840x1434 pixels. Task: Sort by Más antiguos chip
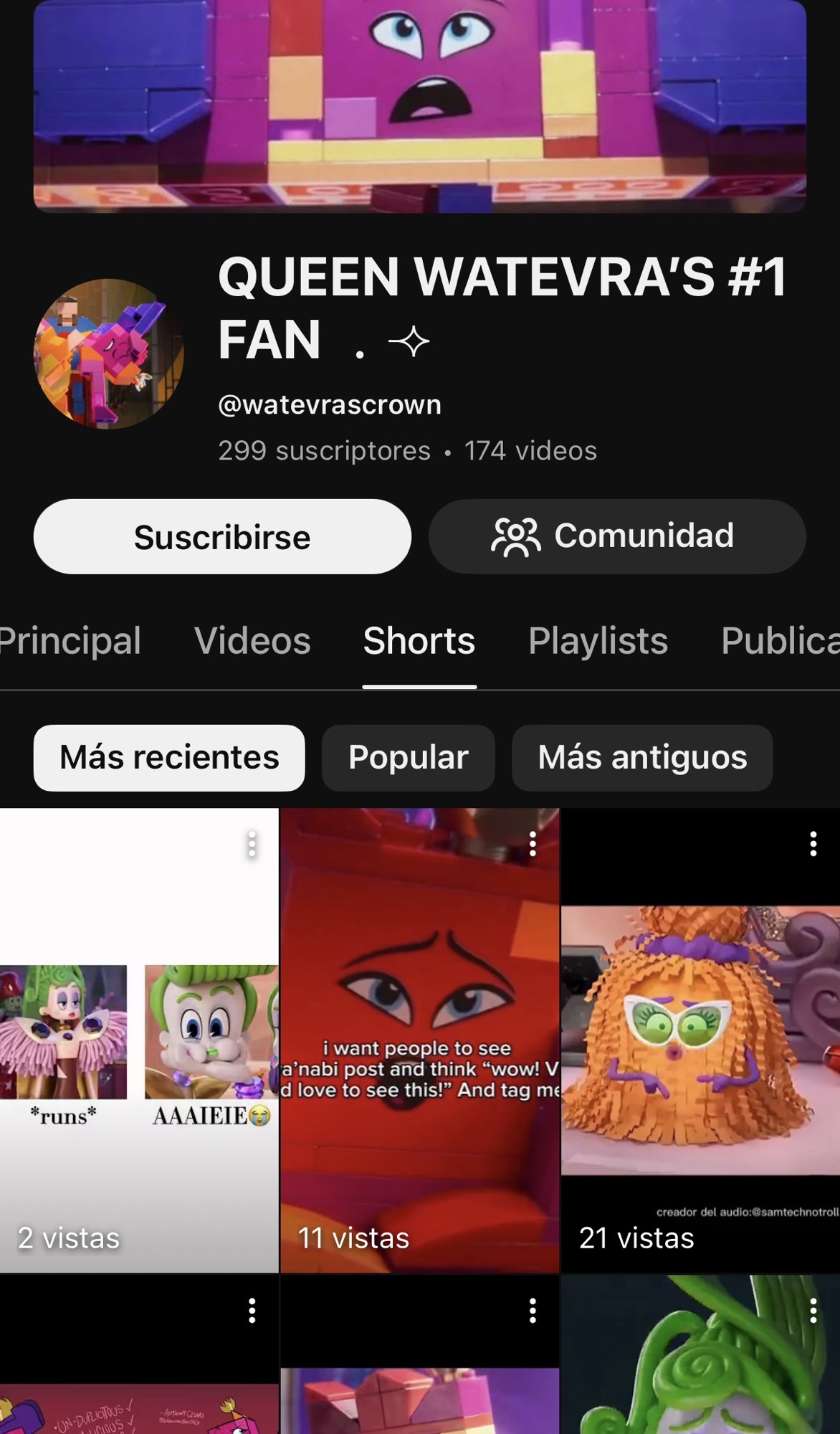click(642, 758)
